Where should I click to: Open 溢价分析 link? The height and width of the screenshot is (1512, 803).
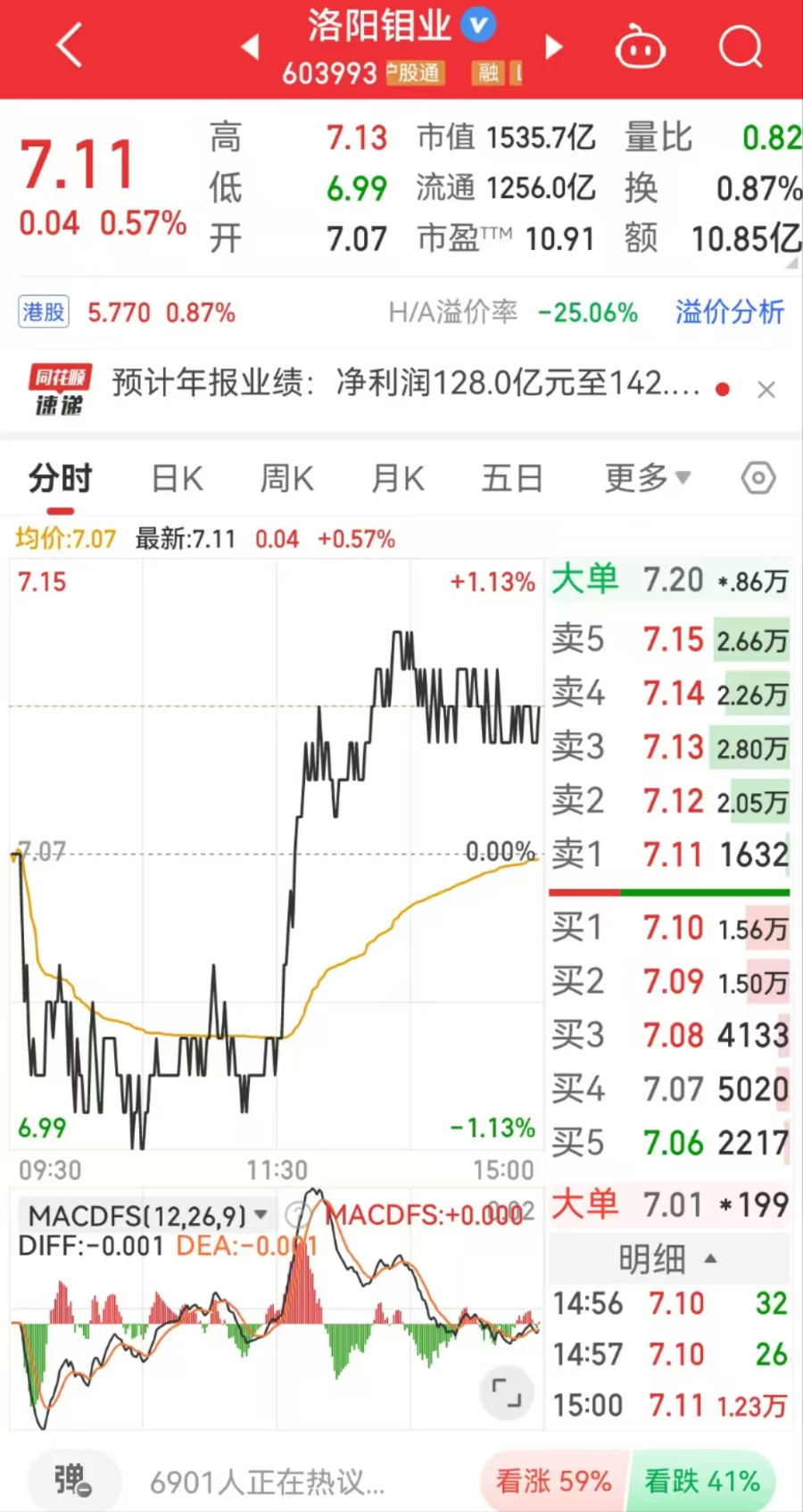pos(730,312)
